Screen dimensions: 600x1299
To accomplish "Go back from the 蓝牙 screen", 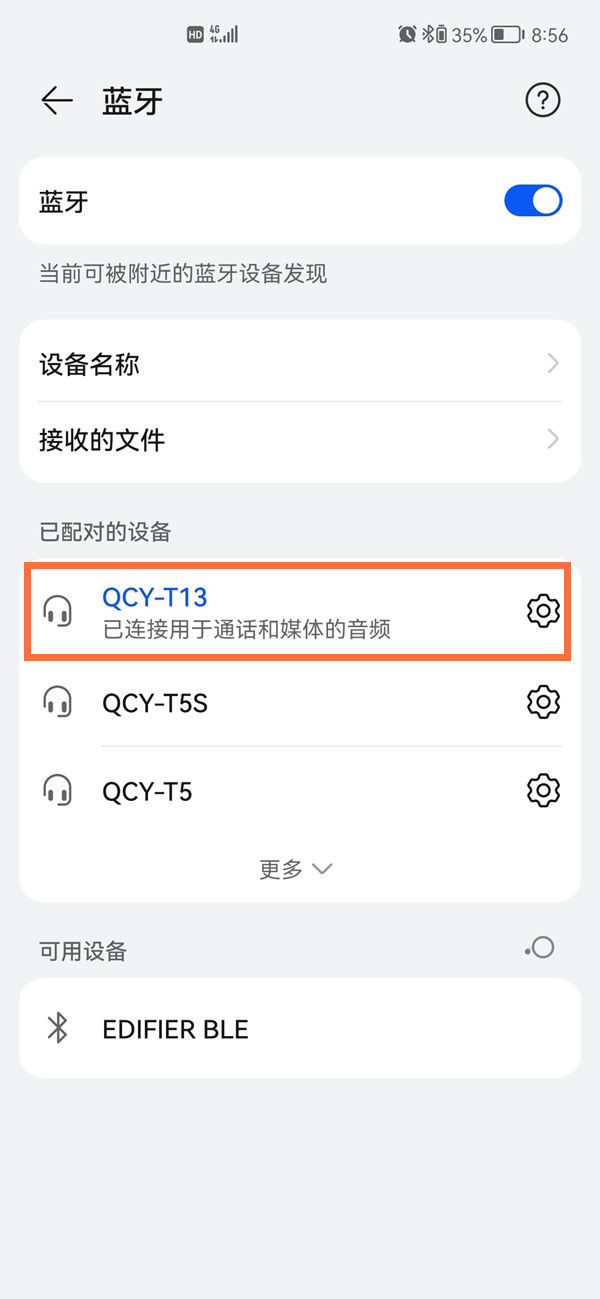I will coord(57,100).
